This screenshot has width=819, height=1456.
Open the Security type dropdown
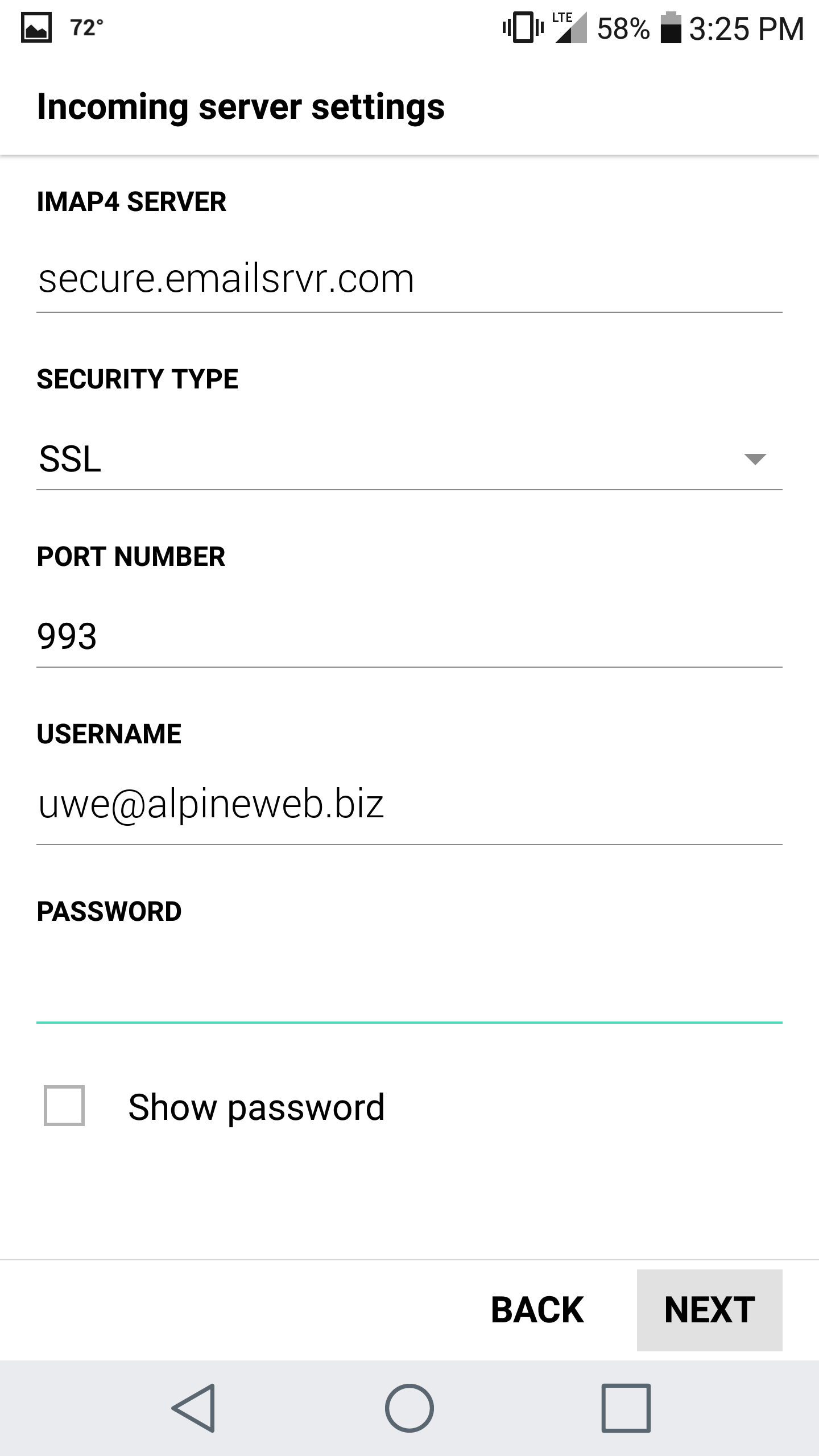[x=409, y=458]
